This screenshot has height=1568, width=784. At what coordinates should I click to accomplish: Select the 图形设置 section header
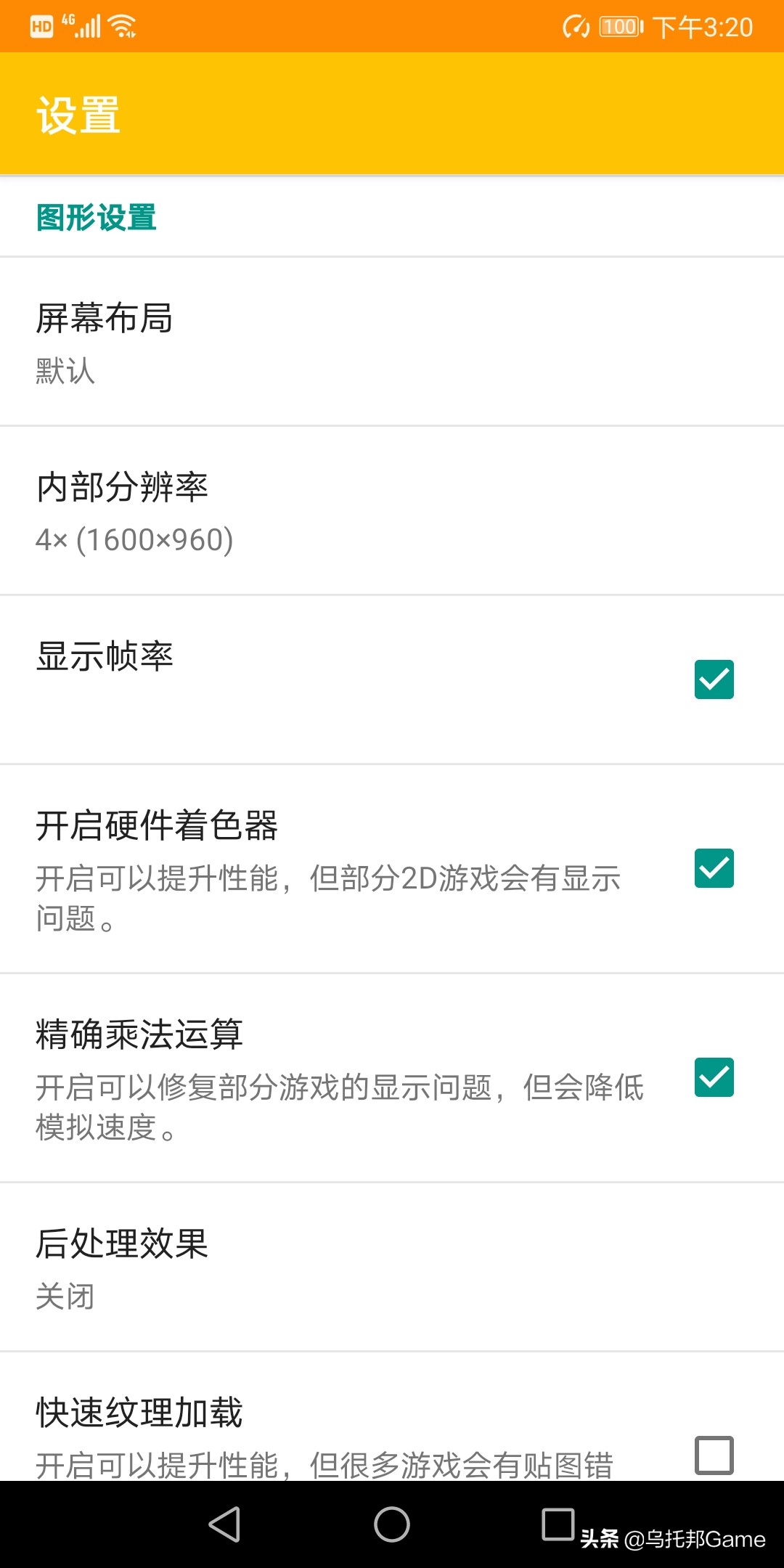pos(95,216)
